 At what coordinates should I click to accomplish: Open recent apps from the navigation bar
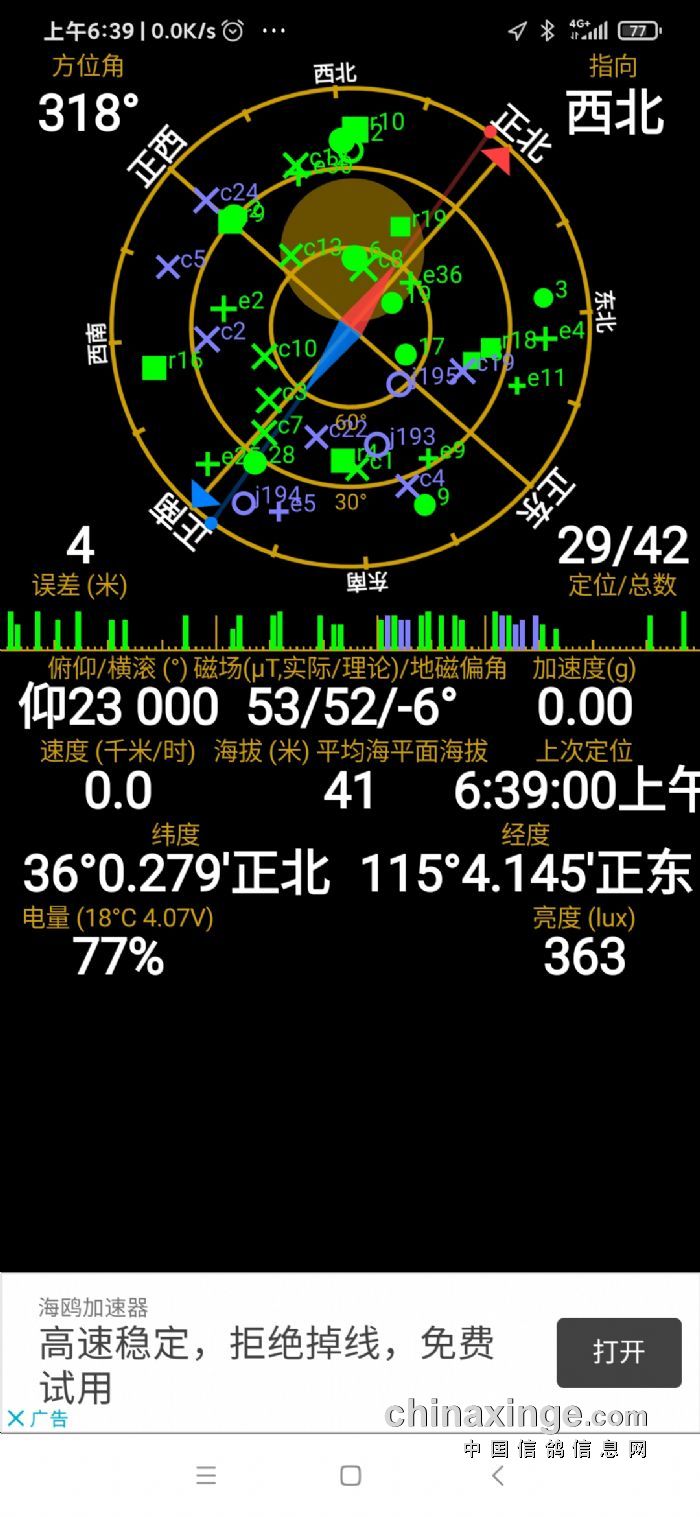(x=206, y=1476)
